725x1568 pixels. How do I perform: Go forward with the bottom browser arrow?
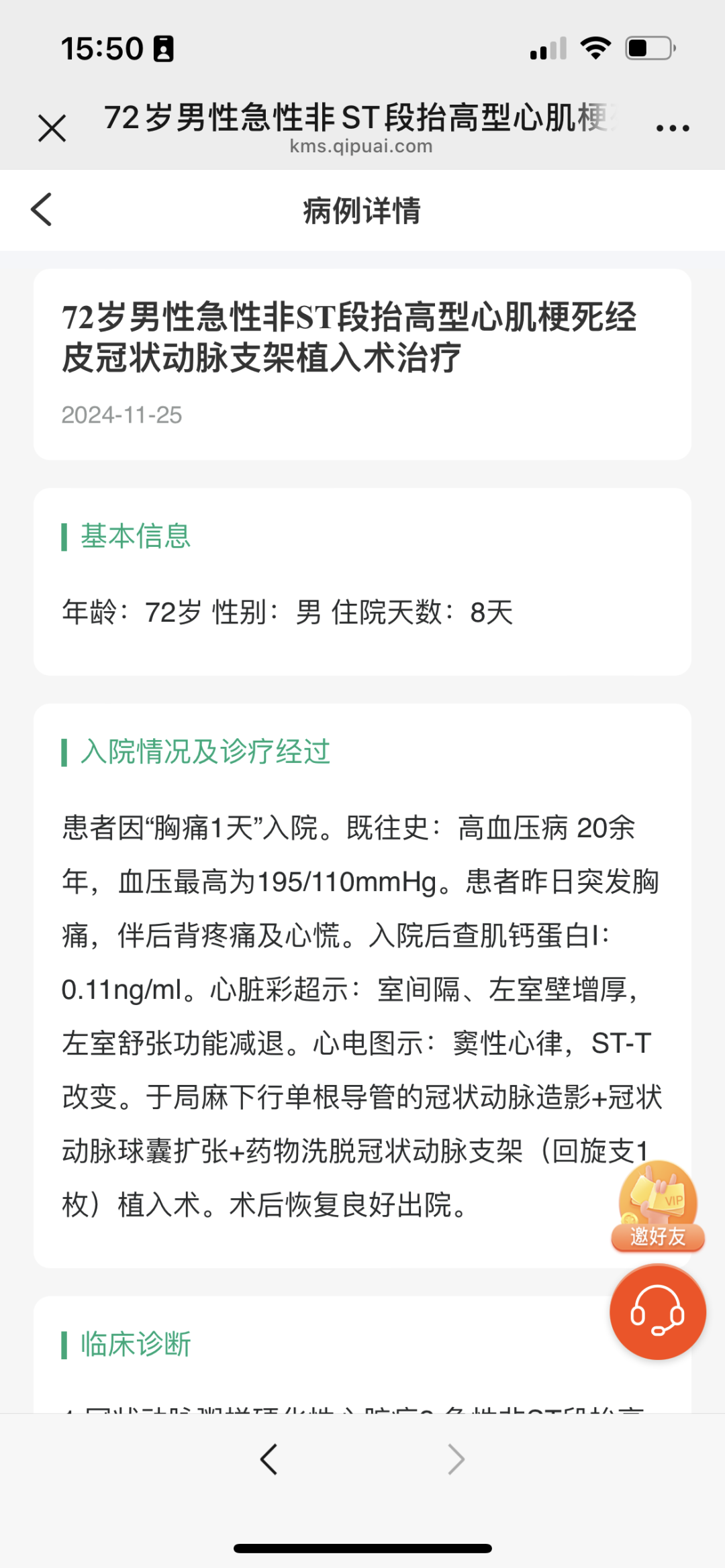point(456,1459)
